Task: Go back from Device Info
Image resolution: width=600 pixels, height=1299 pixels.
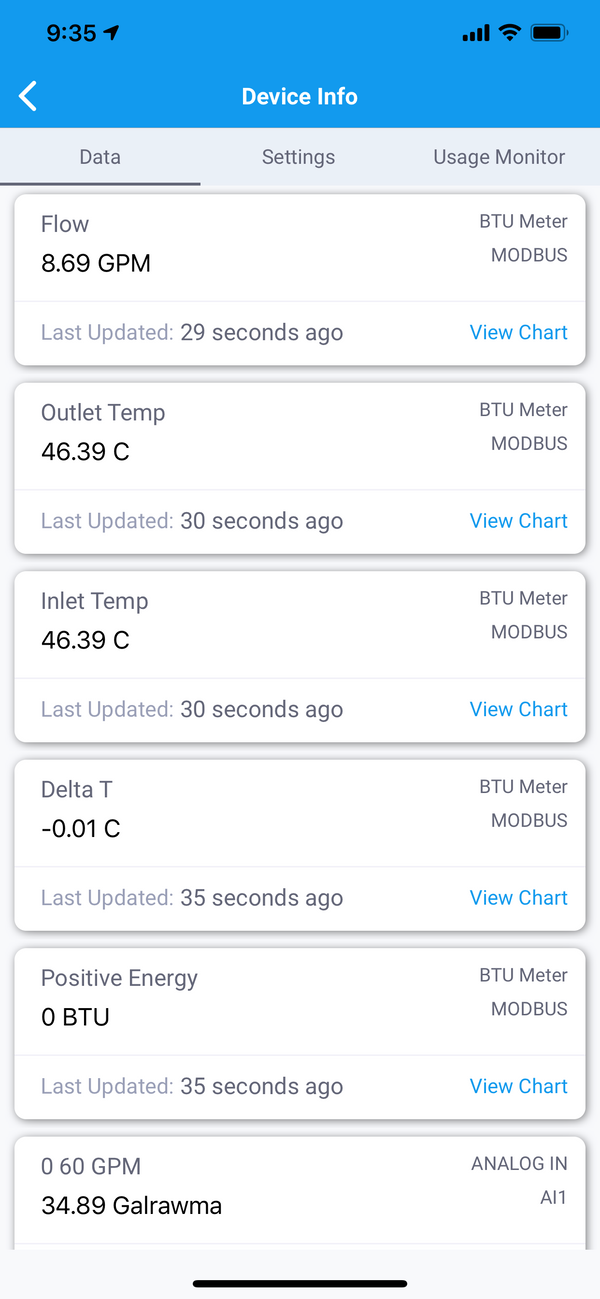Action: [28, 96]
